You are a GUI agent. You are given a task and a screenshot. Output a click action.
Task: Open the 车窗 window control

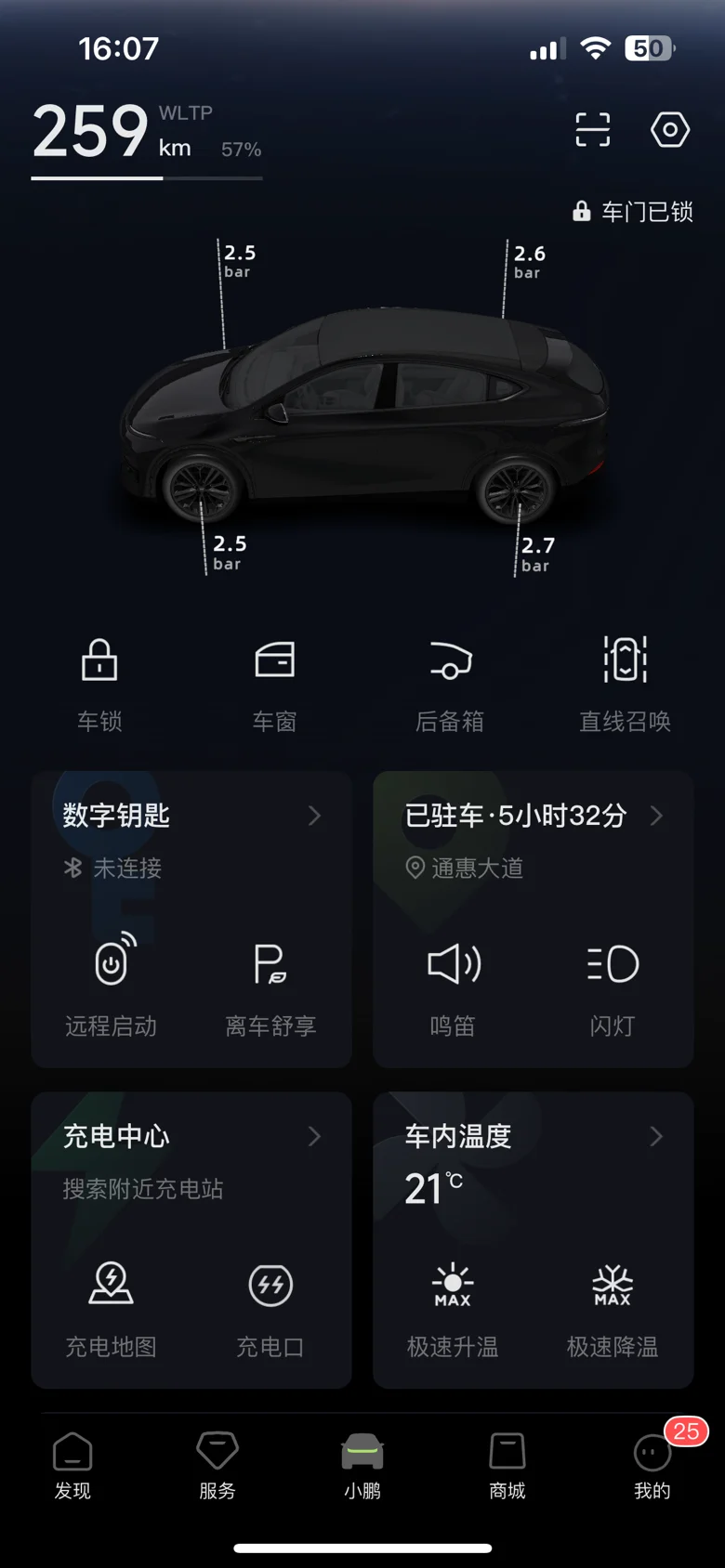[x=274, y=681]
